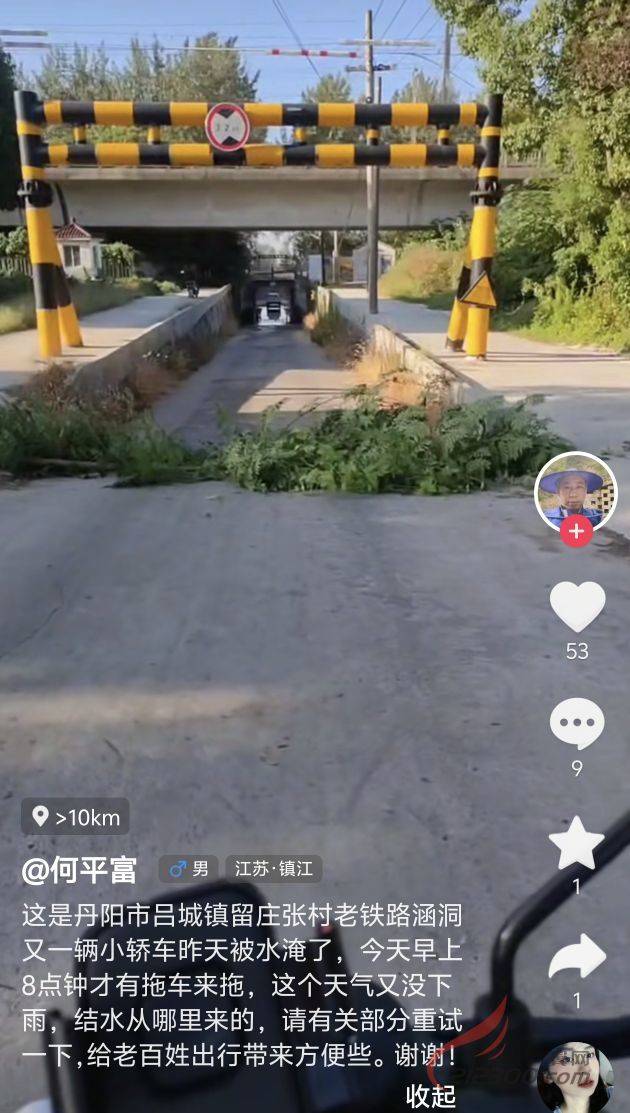Open the uploader's round avatar picture
The width and height of the screenshot is (630, 1113).
(575, 492)
